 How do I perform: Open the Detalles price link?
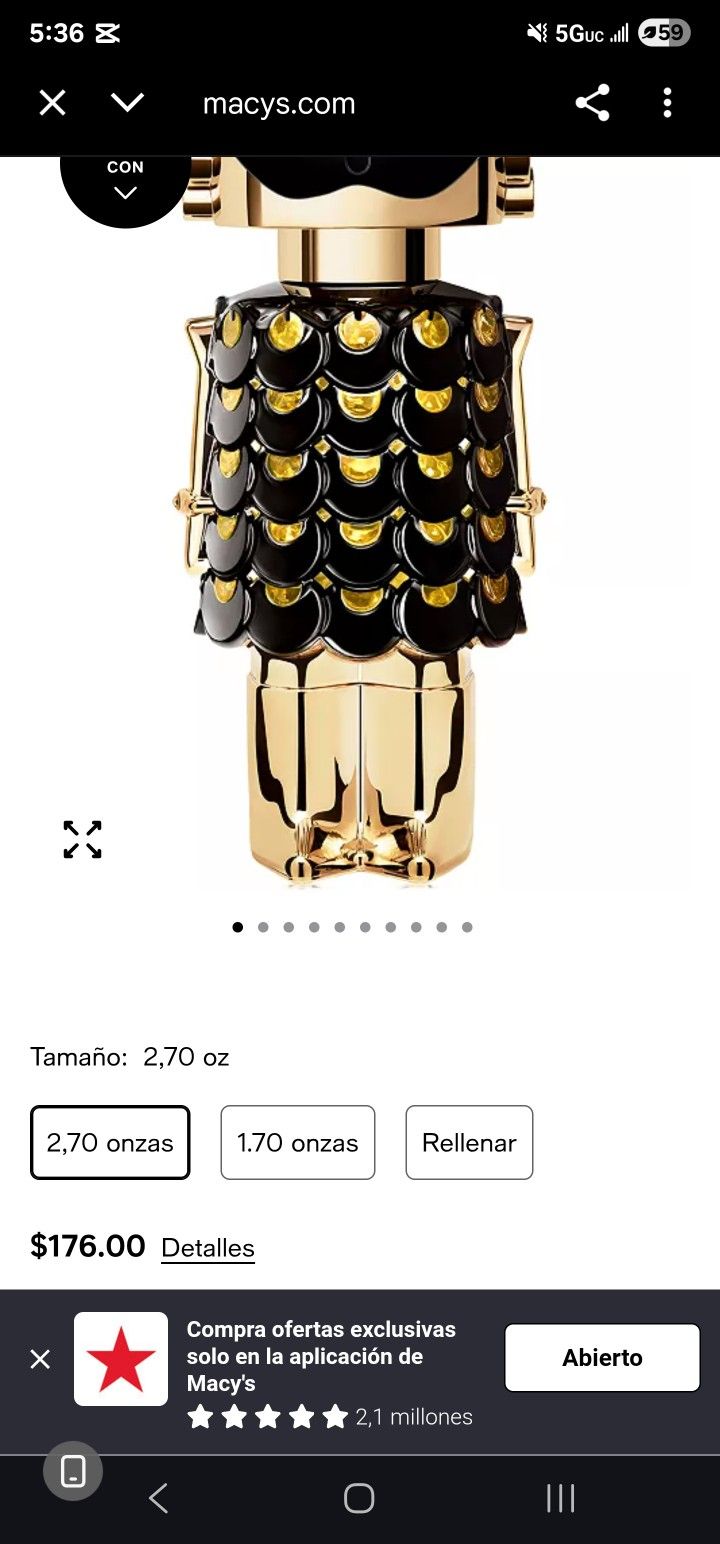(x=208, y=1248)
